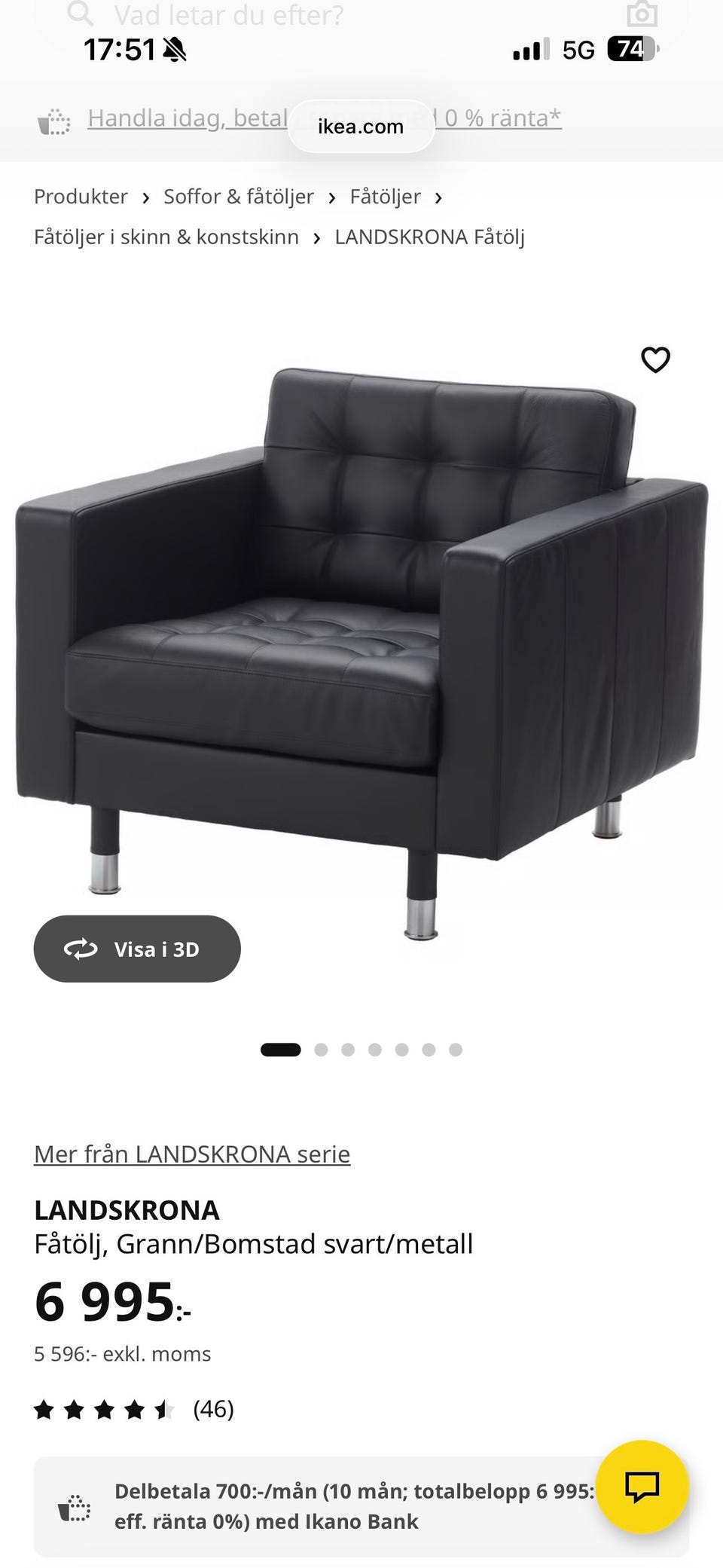This screenshot has width=723, height=1568.
Task: Open the 46 customer reviews rating
Action: click(134, 1409)
